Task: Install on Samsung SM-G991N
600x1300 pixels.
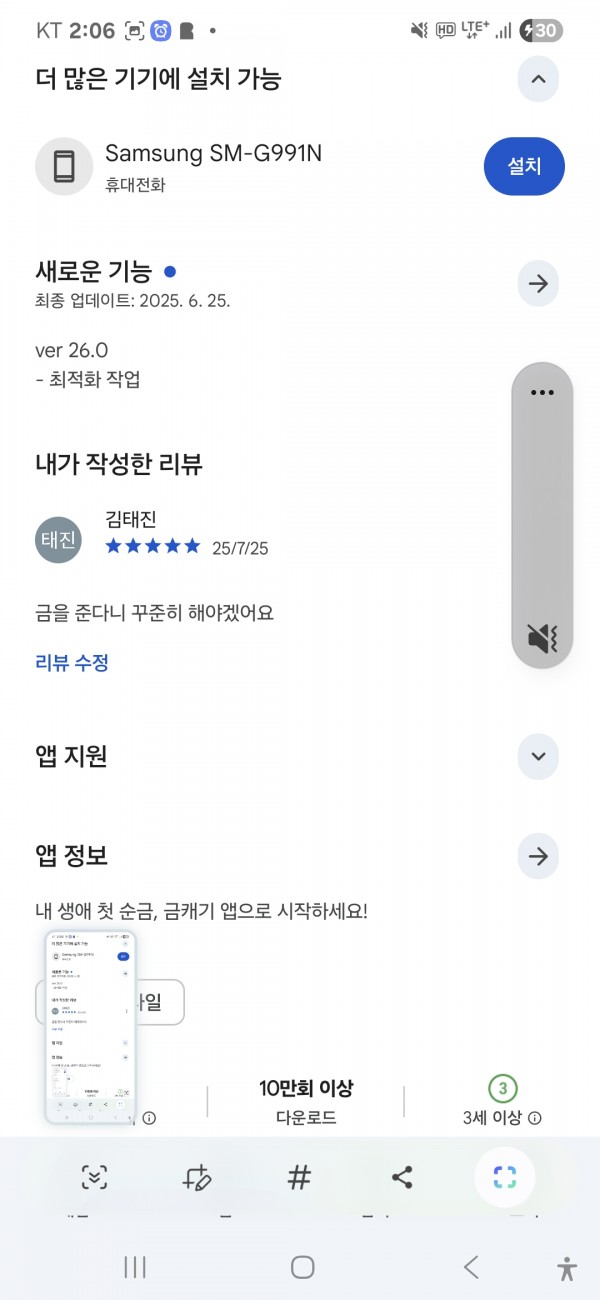Action: pyautogui.click(x=524, y=166)
